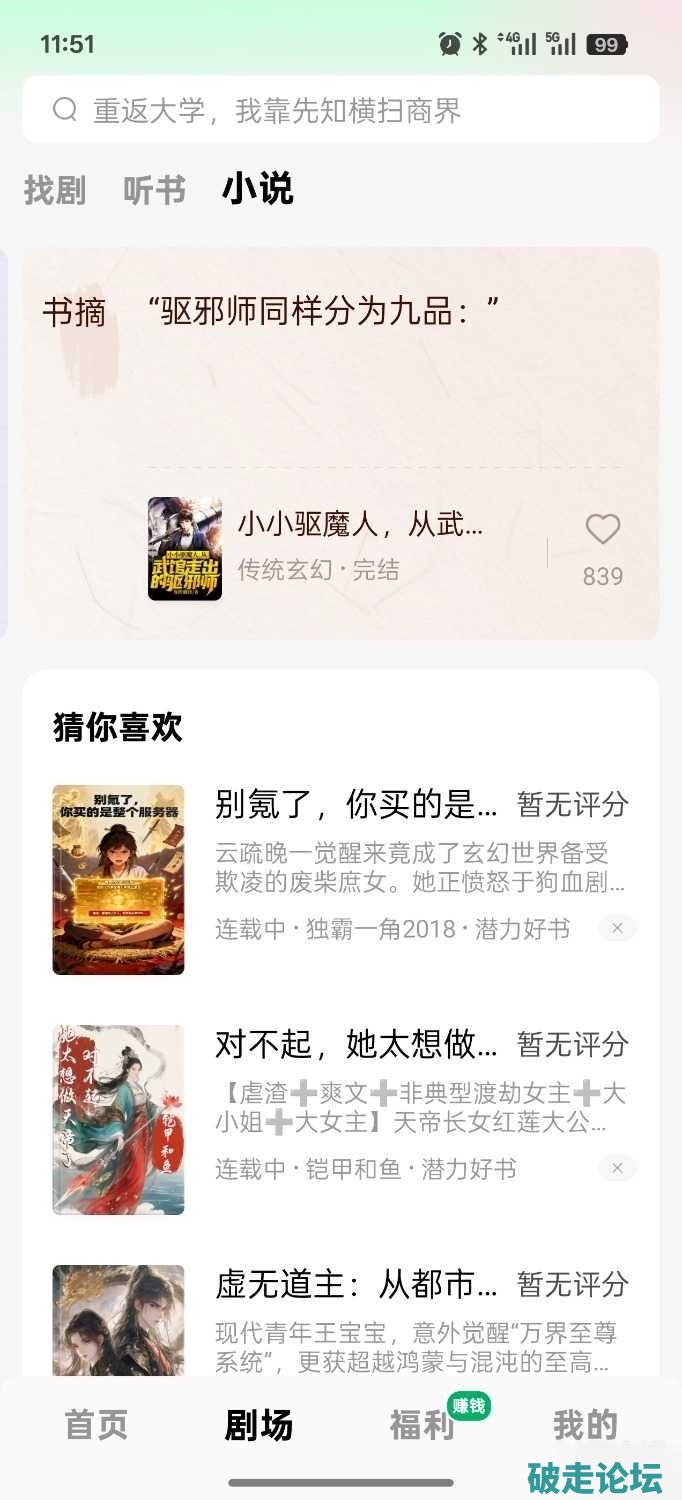This screenshot has height=1500, width=682.
Task: Open the 福利 tab to earn money
Action: tap(422, 1425)
